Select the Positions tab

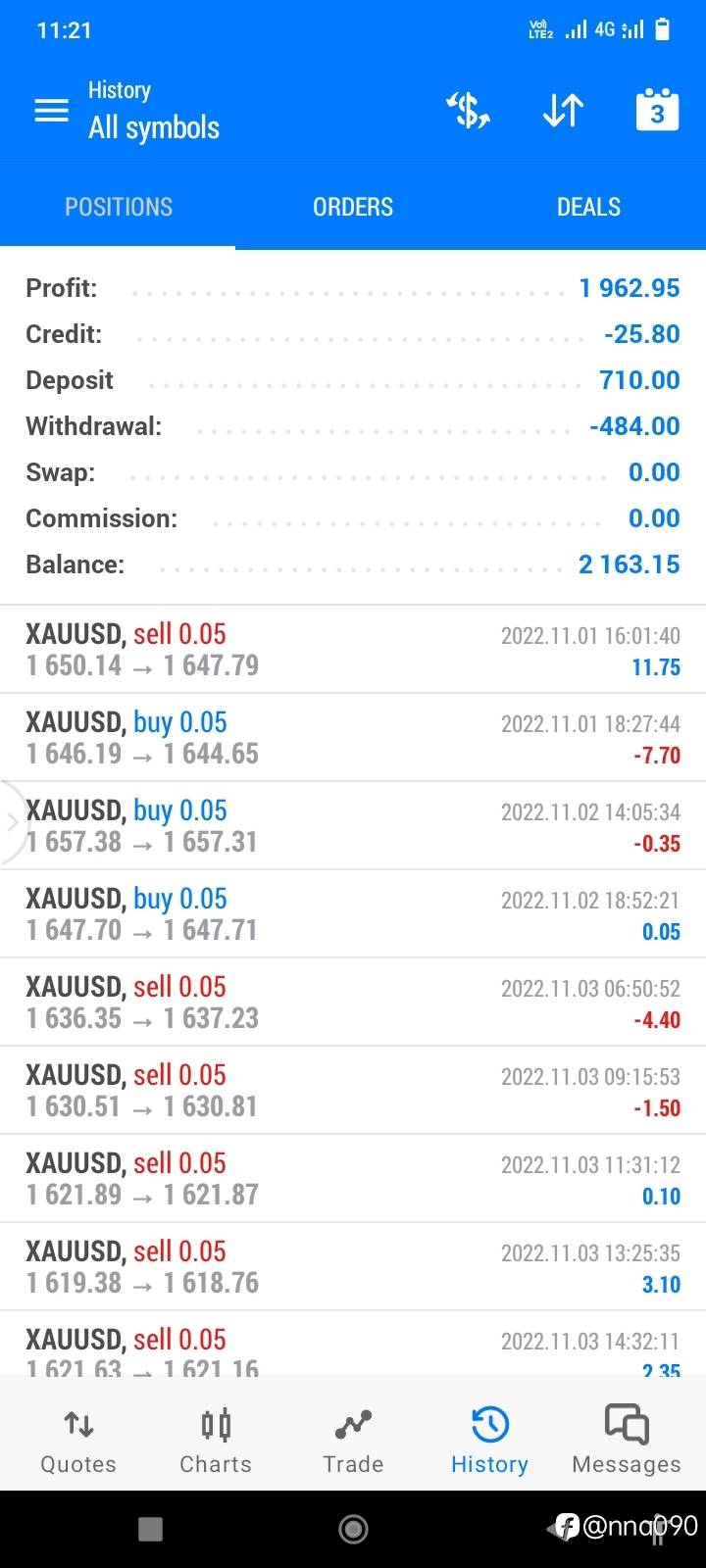pyautogui.click(x=118, y=207)
